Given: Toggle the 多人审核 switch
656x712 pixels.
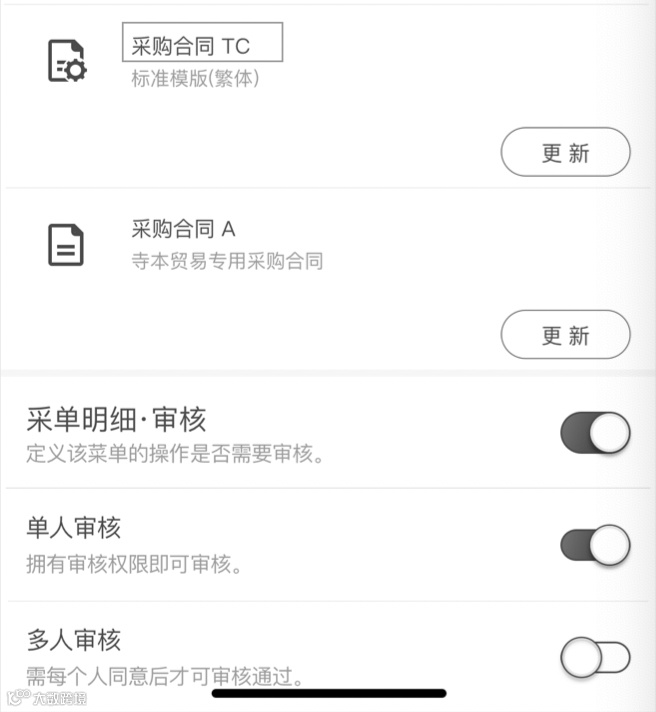Looking at the screenshot, I should 595,657.
